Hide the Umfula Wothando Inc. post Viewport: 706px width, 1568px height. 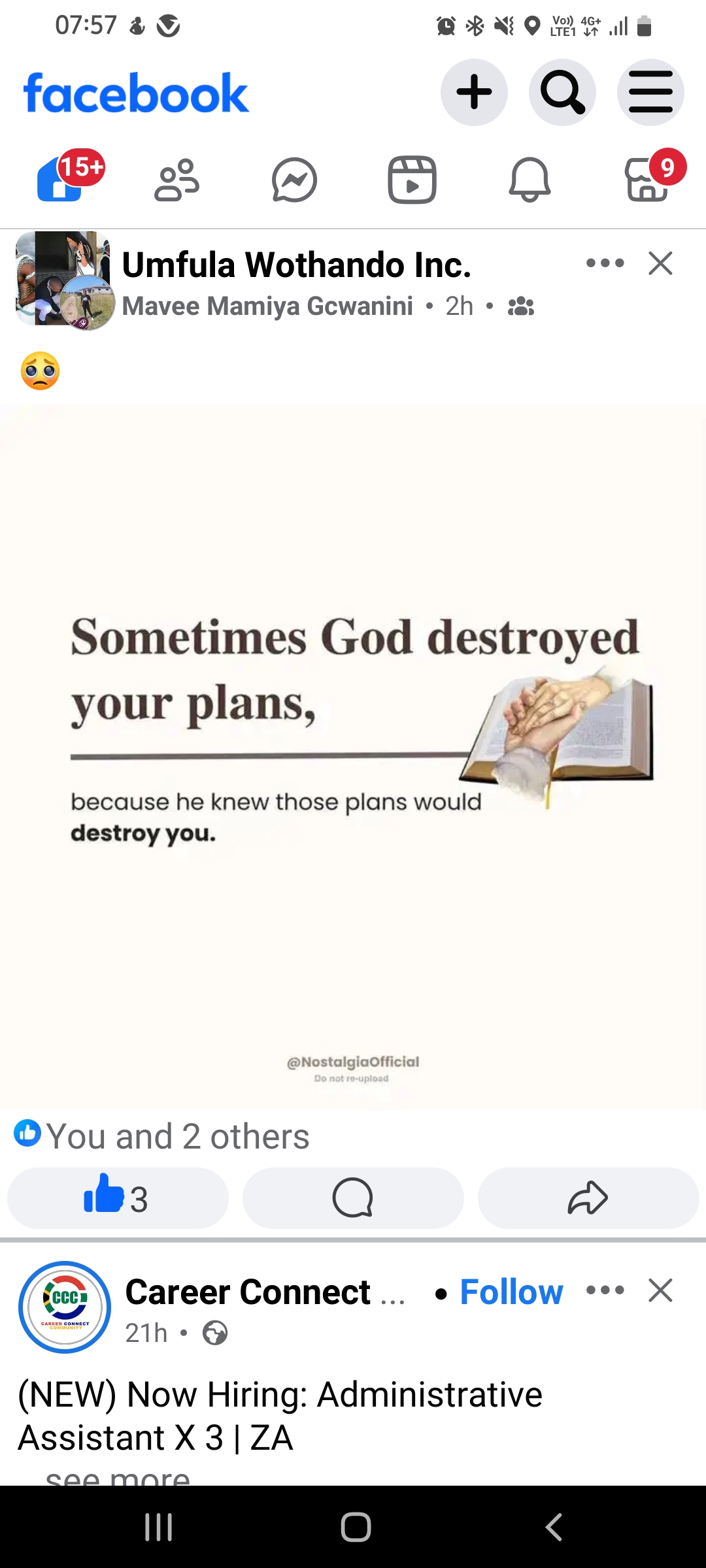coord(660,263)
